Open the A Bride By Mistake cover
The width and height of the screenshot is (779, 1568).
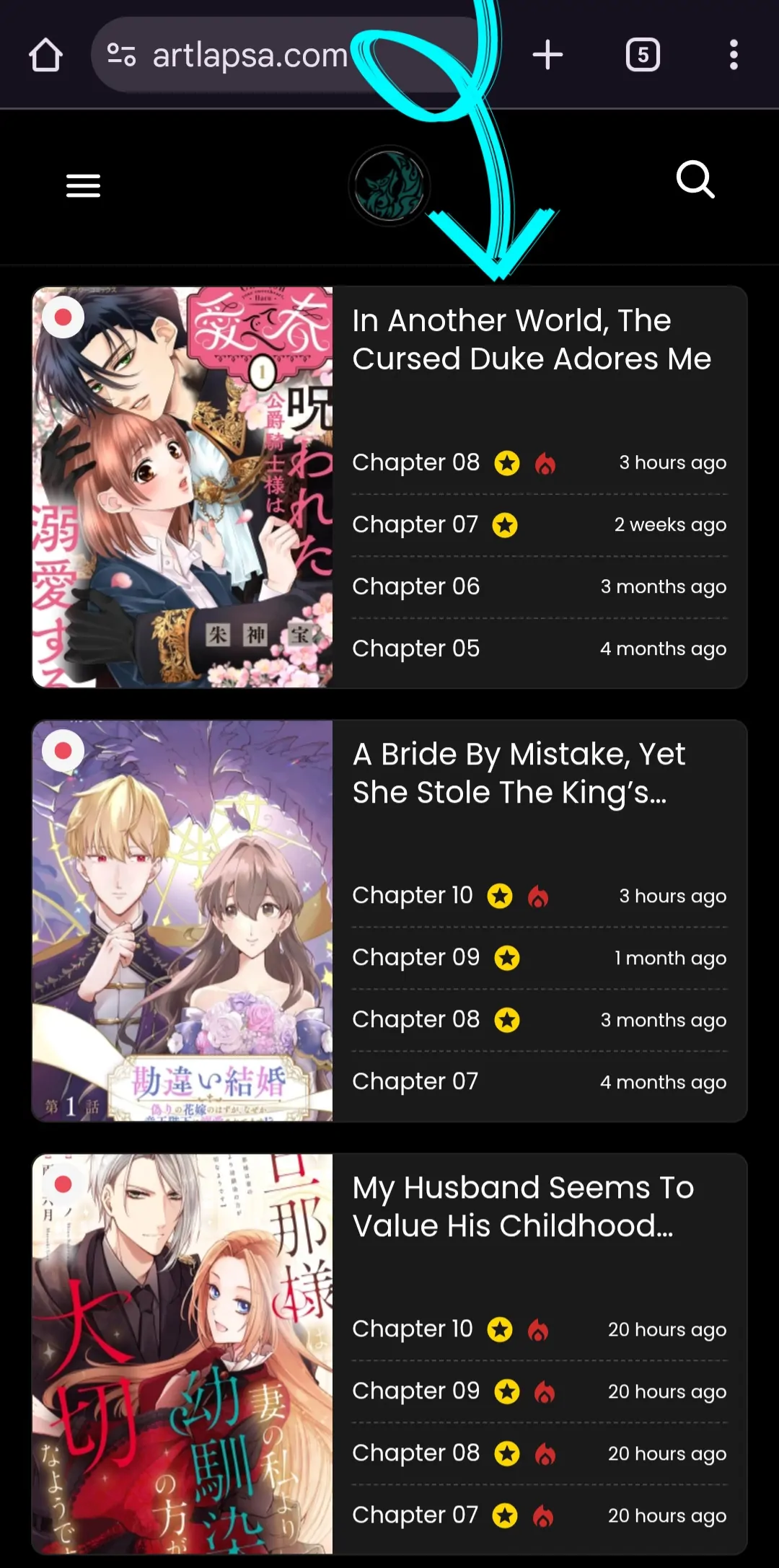(x=182, y=921)
